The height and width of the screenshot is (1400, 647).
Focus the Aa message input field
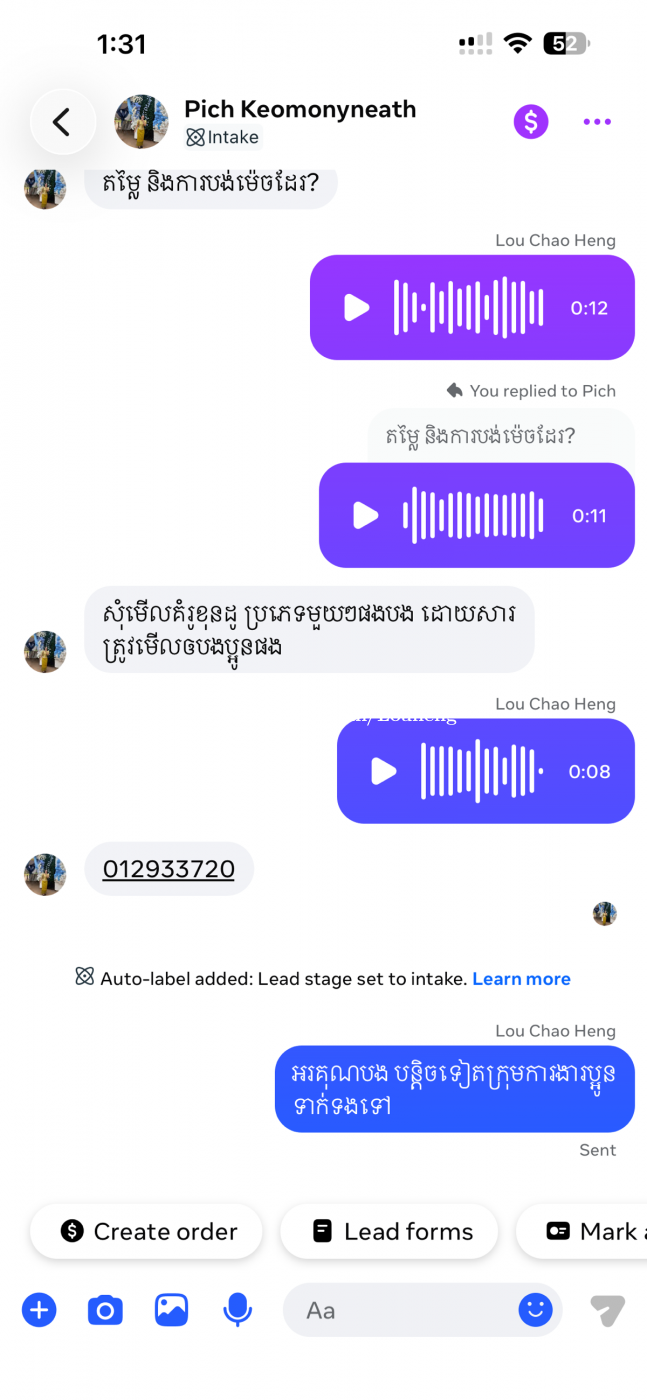tap(400, 1310)
